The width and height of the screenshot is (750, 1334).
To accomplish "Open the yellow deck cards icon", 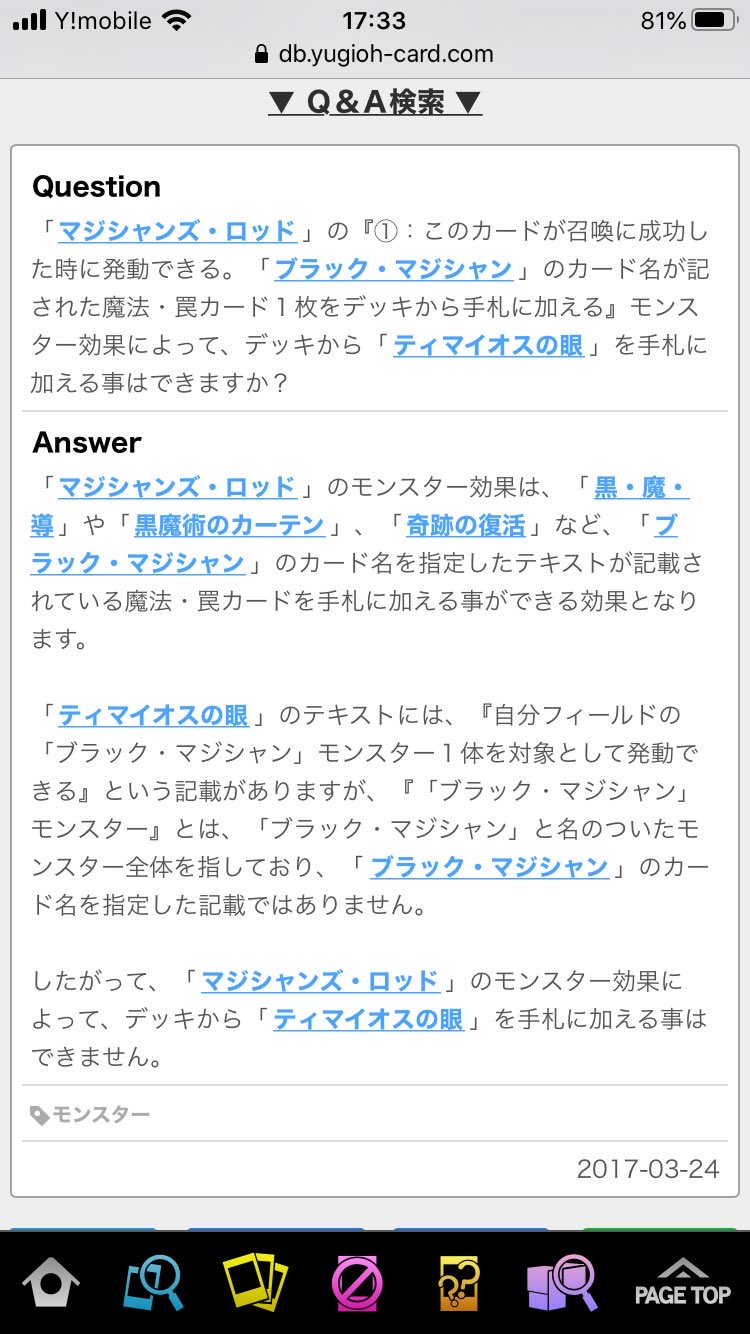I will point(255,1281).
